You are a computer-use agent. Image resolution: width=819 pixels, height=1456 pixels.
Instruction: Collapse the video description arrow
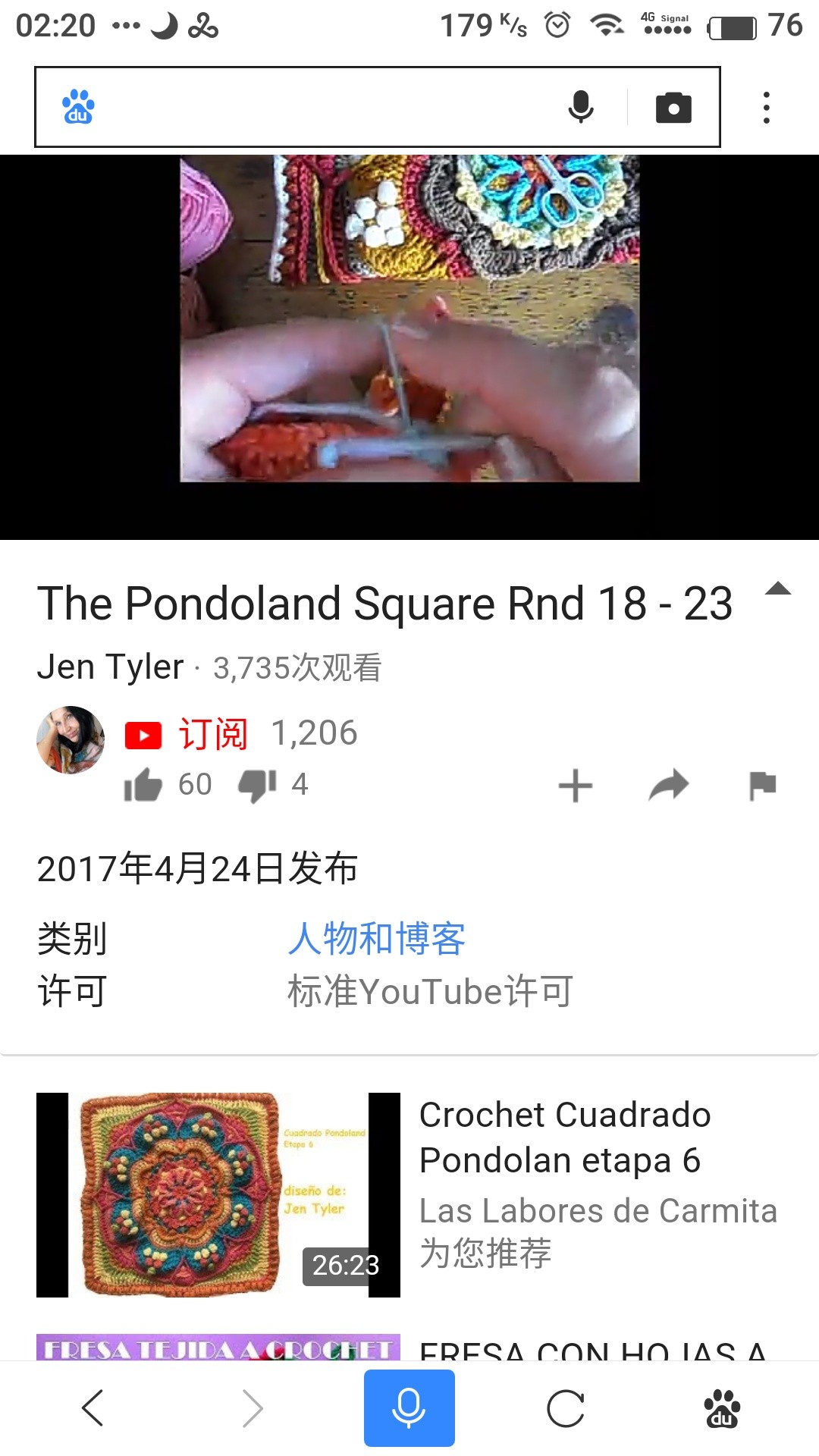778,590
